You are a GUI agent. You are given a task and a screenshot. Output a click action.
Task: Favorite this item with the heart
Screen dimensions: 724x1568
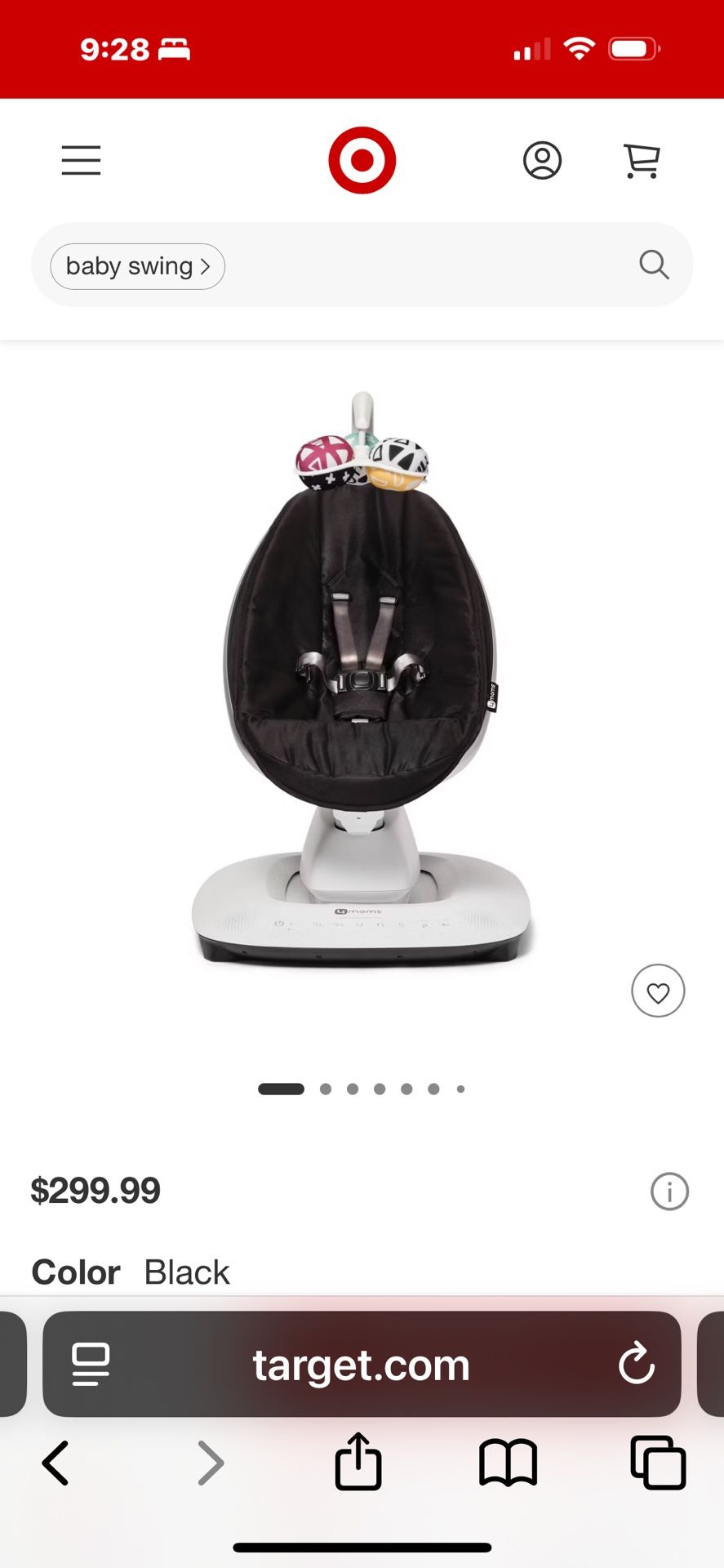click(658, 991)
